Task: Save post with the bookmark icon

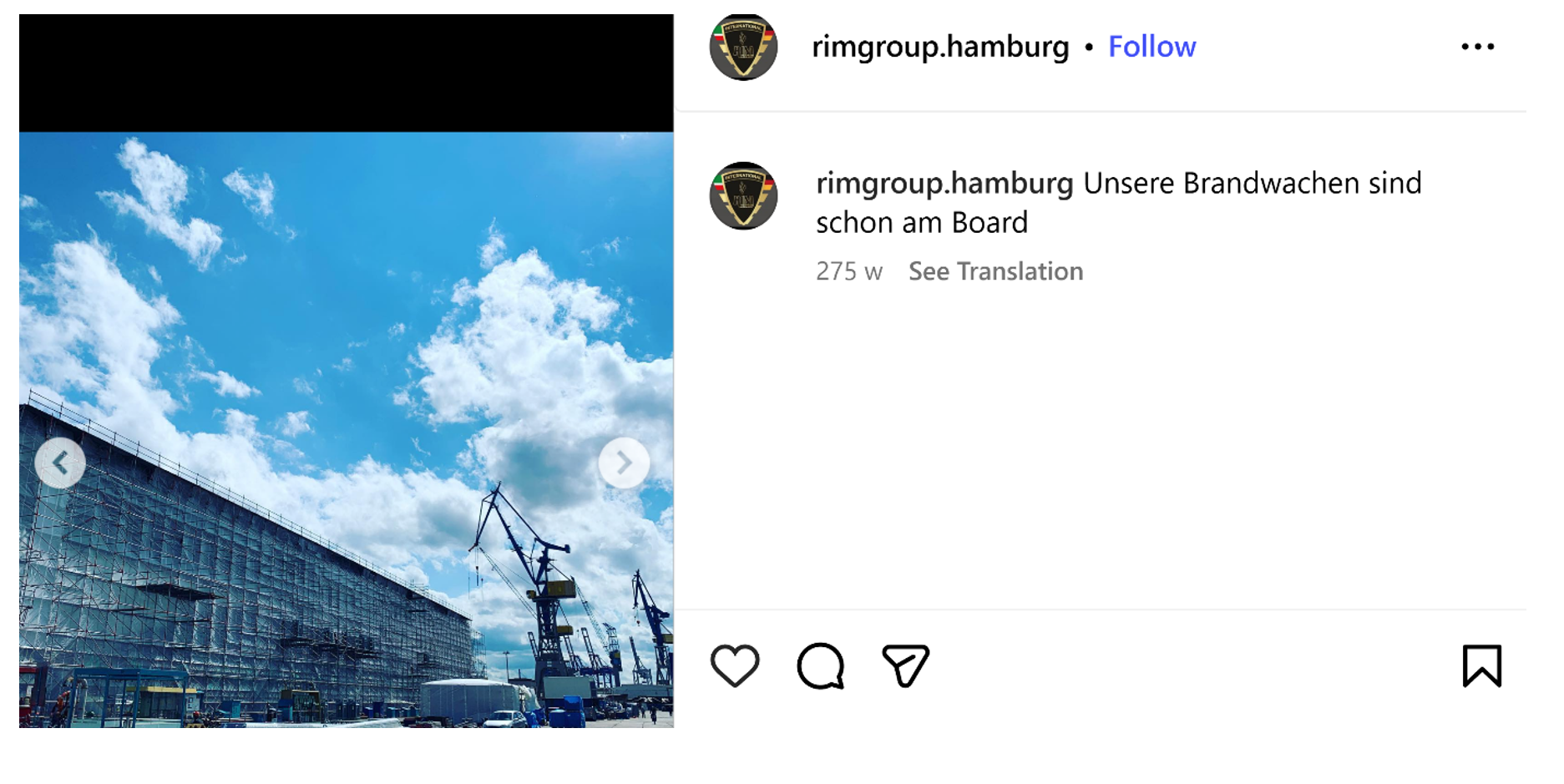Action: 1481,665
